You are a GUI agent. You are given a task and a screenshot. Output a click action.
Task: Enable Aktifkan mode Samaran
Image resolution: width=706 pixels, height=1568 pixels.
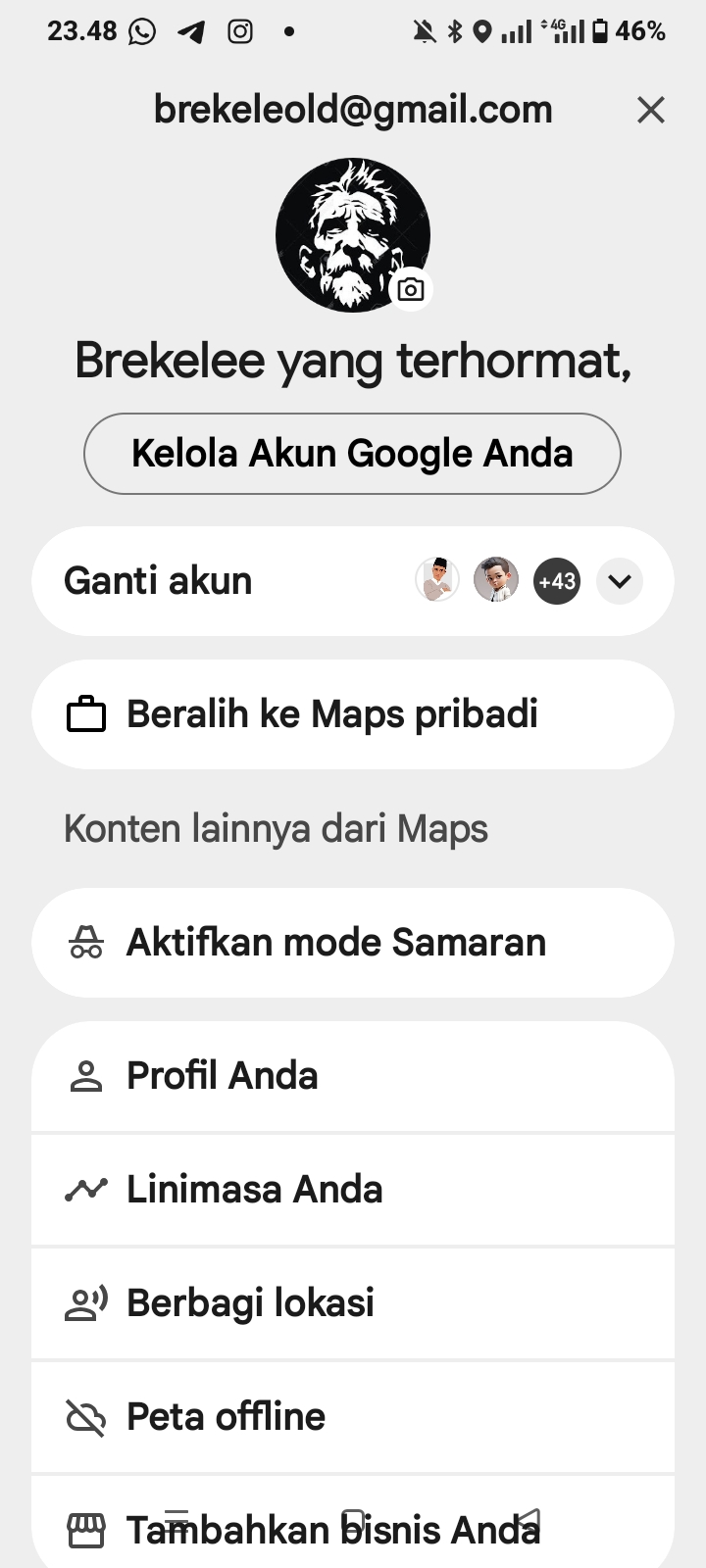tap(352, 943)
